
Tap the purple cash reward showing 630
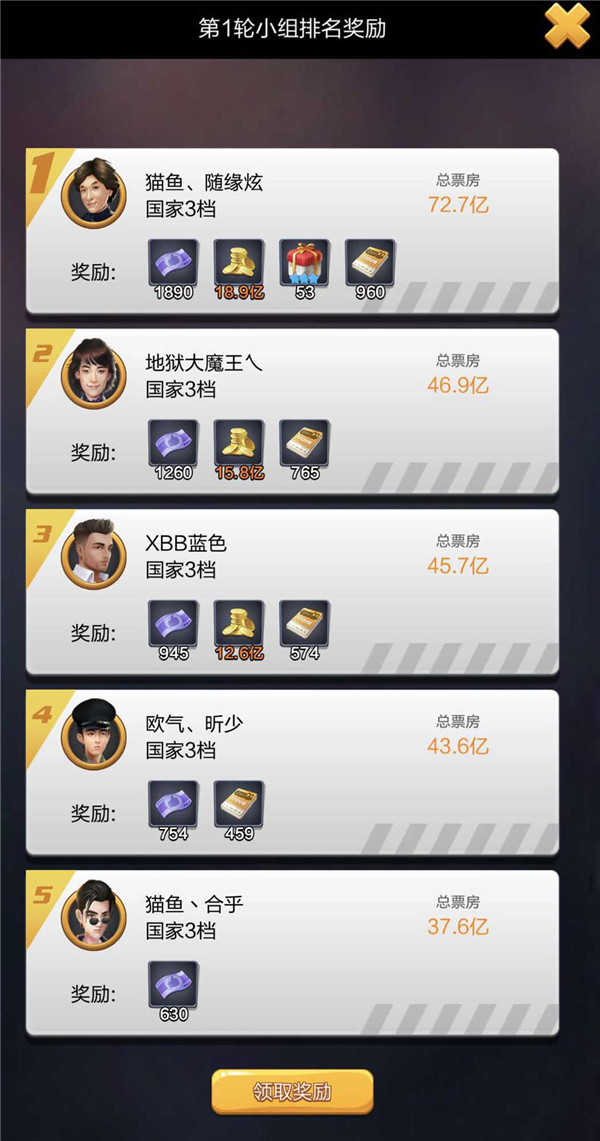pyautogui.click(x=174, y=986)
